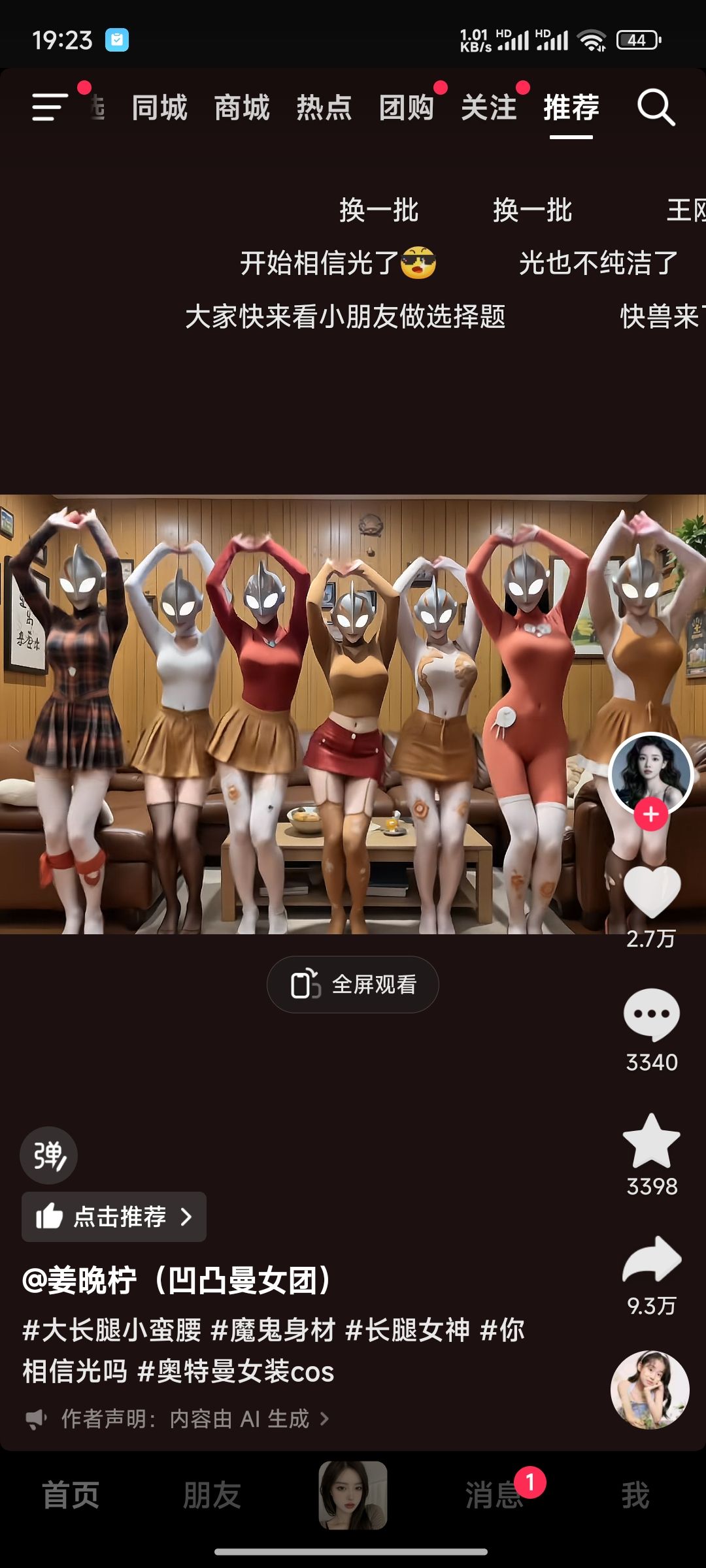Favorite the video with the star icon
Viewport: 706px width, 1568px height.
point(652,1141)
